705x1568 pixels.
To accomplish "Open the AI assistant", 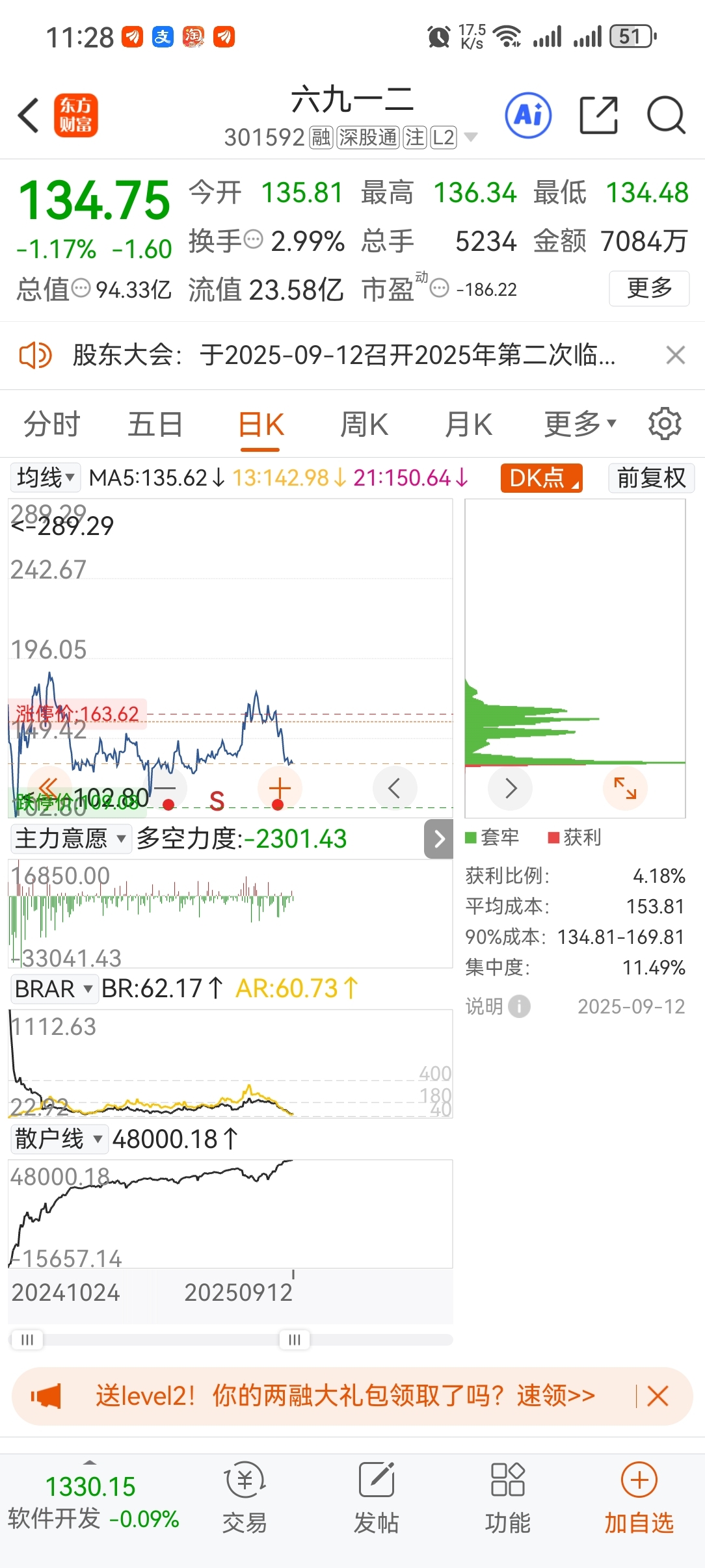I will [528, 116].
